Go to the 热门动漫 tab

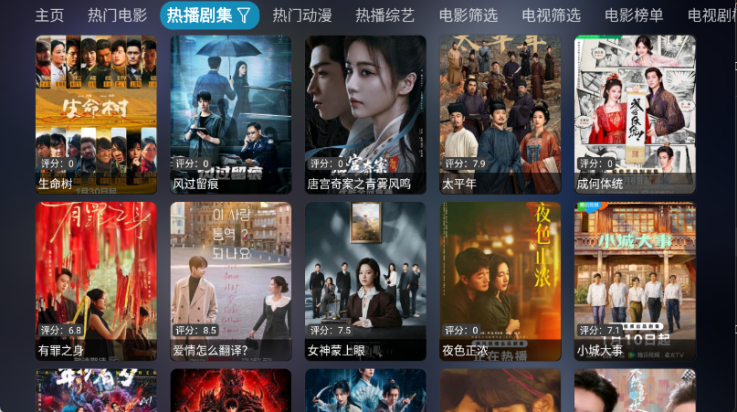click(x=302, y=15)
